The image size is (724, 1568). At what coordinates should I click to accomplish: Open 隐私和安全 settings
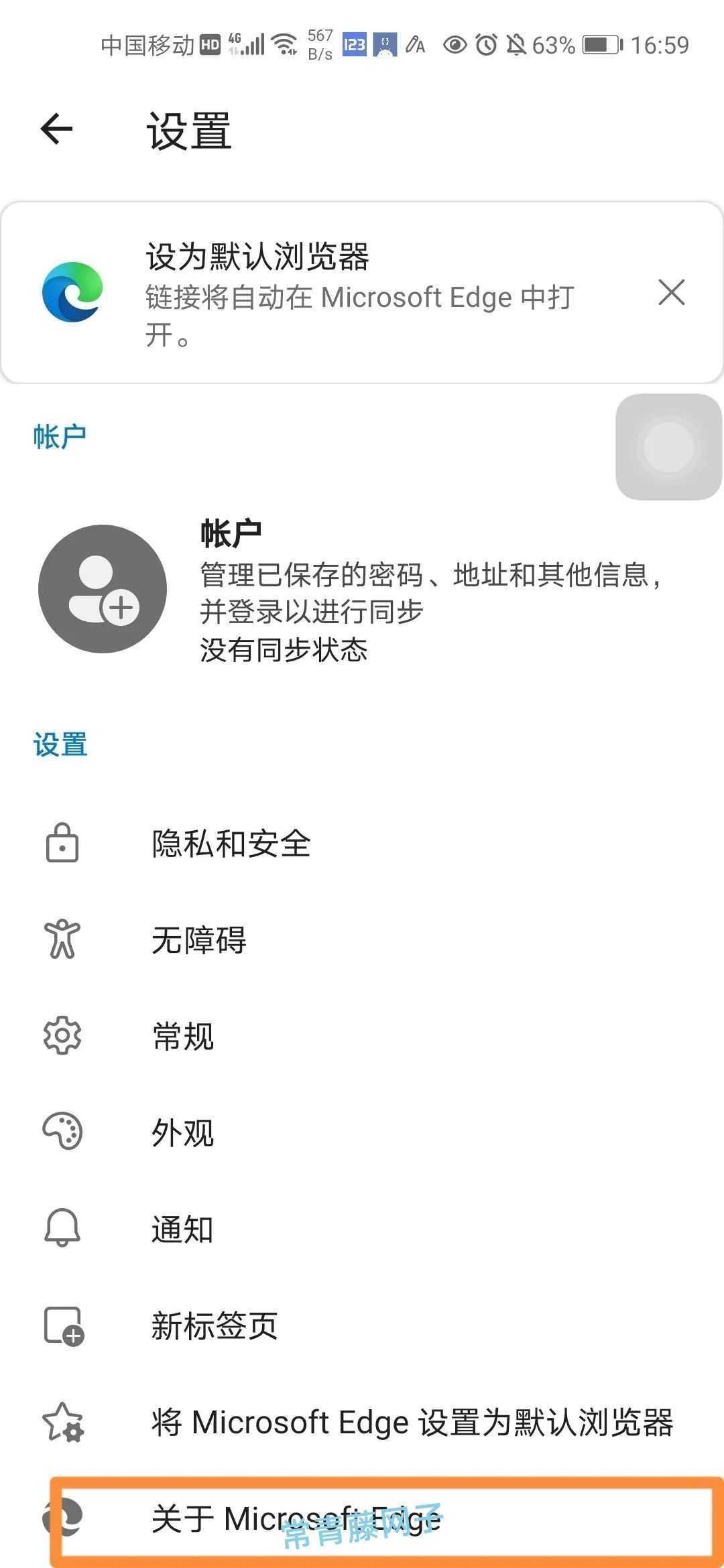362,843
